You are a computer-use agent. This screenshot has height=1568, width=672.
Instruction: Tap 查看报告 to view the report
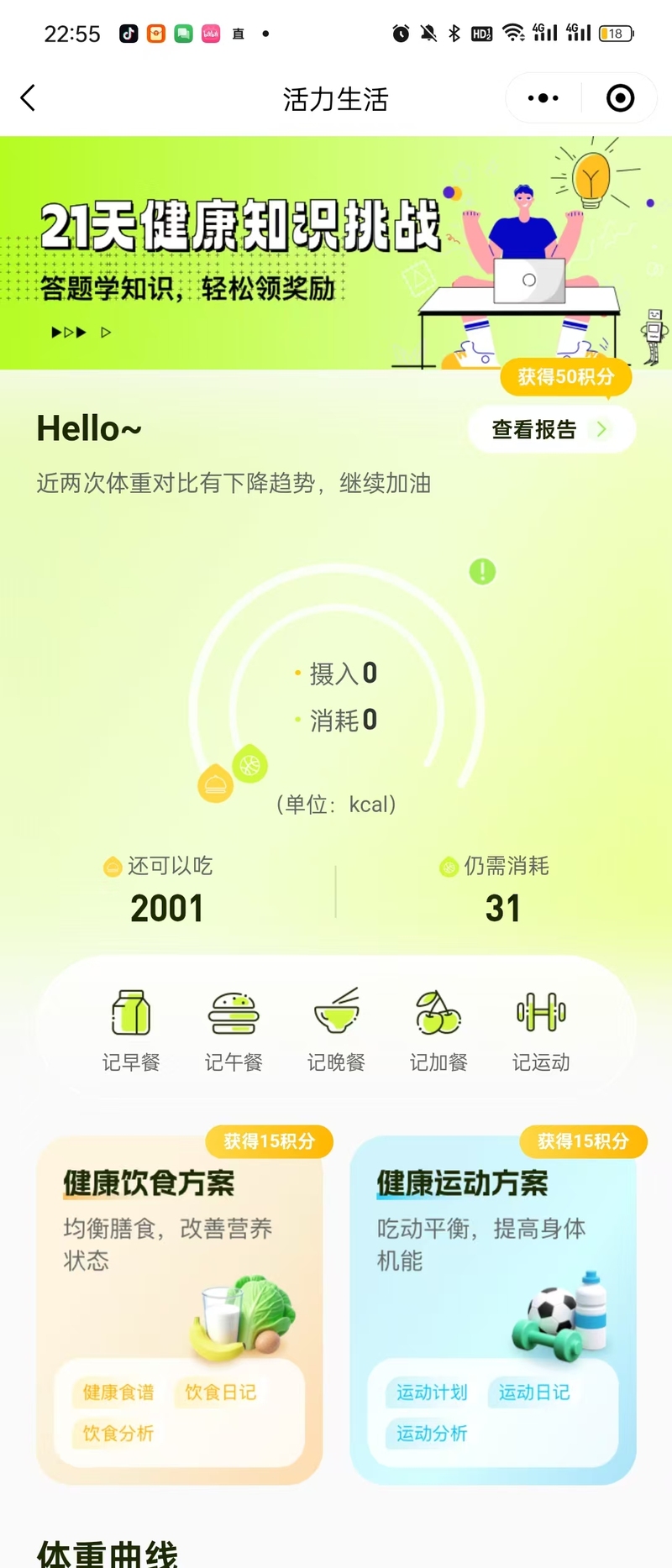550,429
